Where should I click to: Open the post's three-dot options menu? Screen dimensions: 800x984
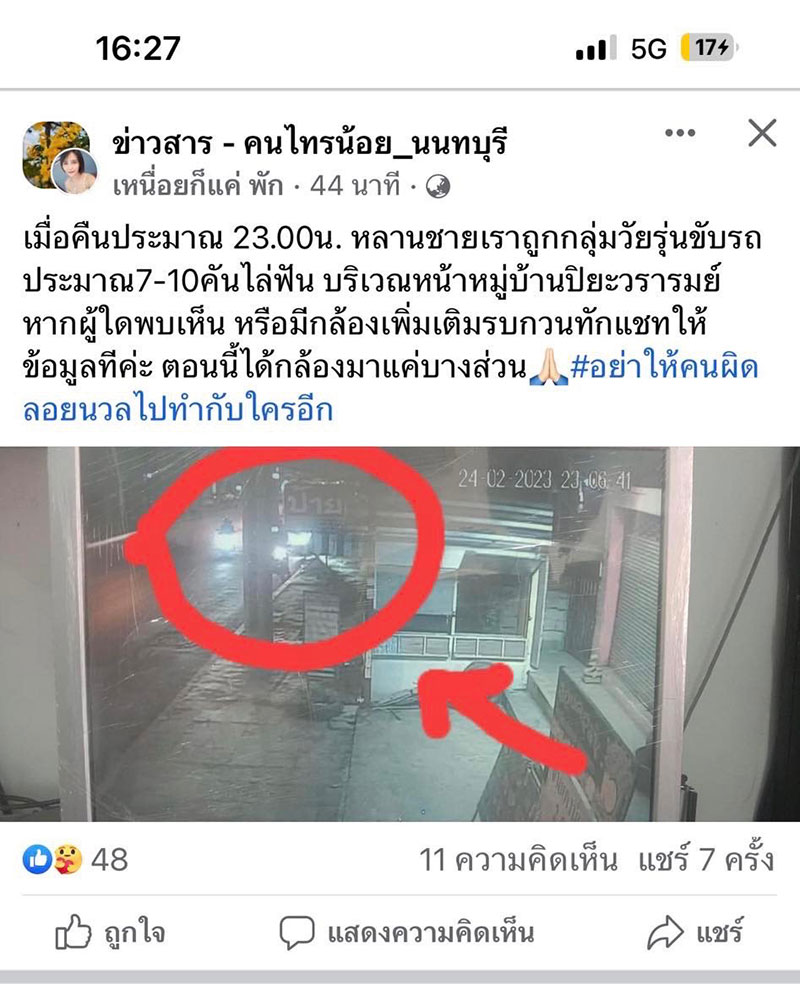[x=680, y=133]
